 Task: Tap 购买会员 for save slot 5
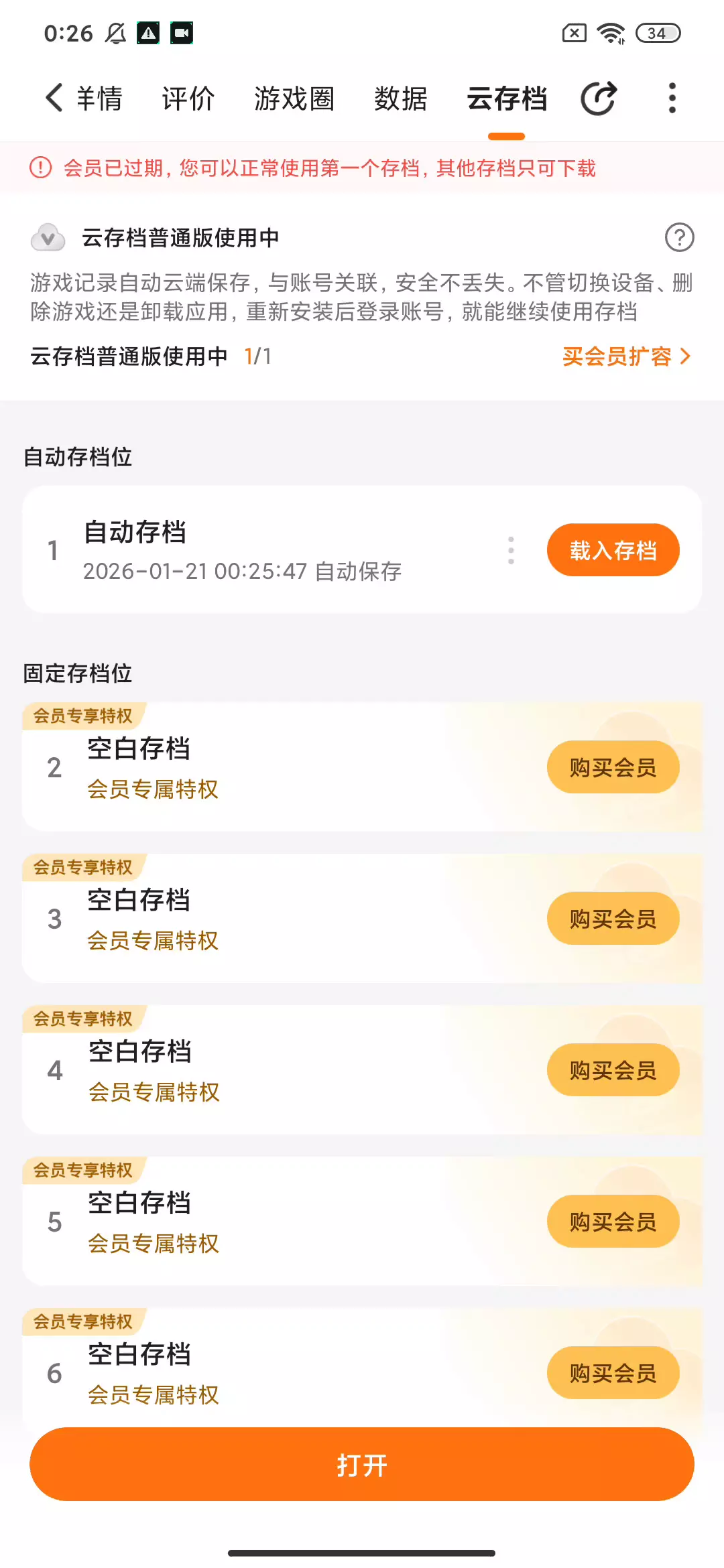click(613, 1222)
